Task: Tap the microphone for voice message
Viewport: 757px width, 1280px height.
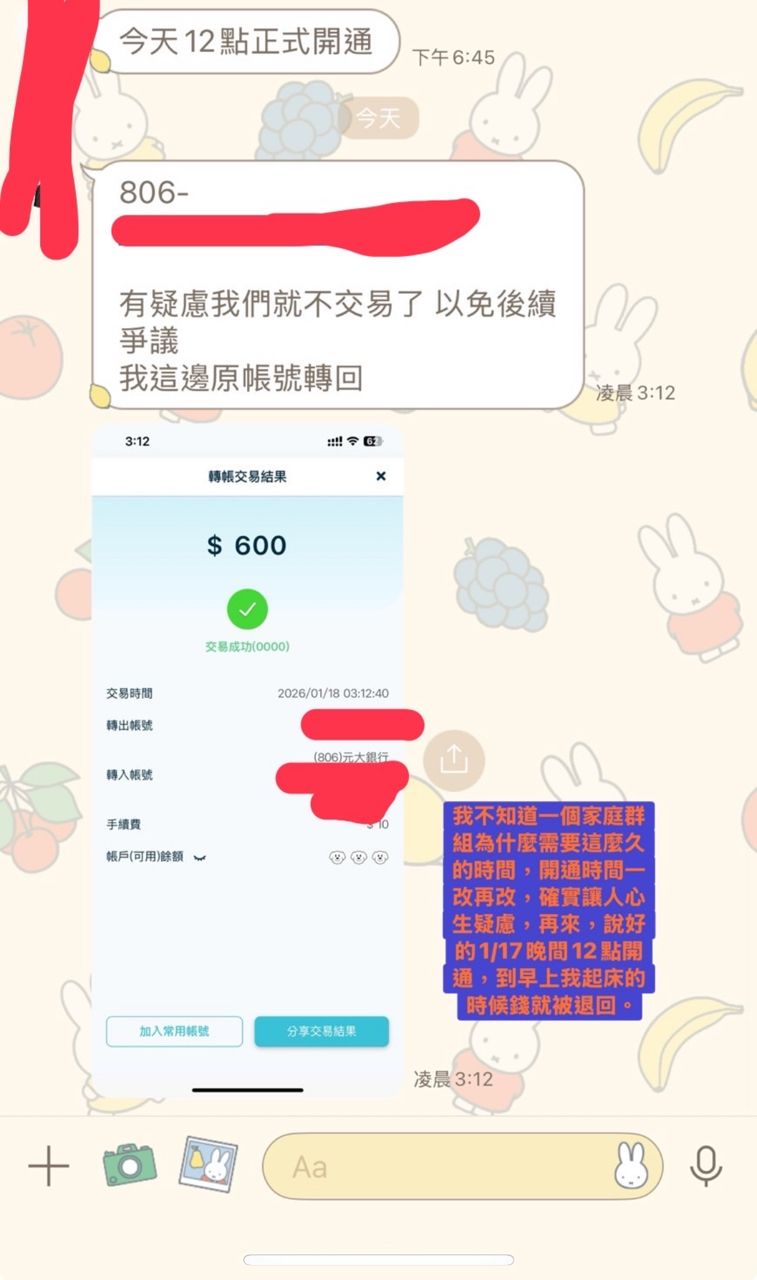Action: (x=706, y=1166)
